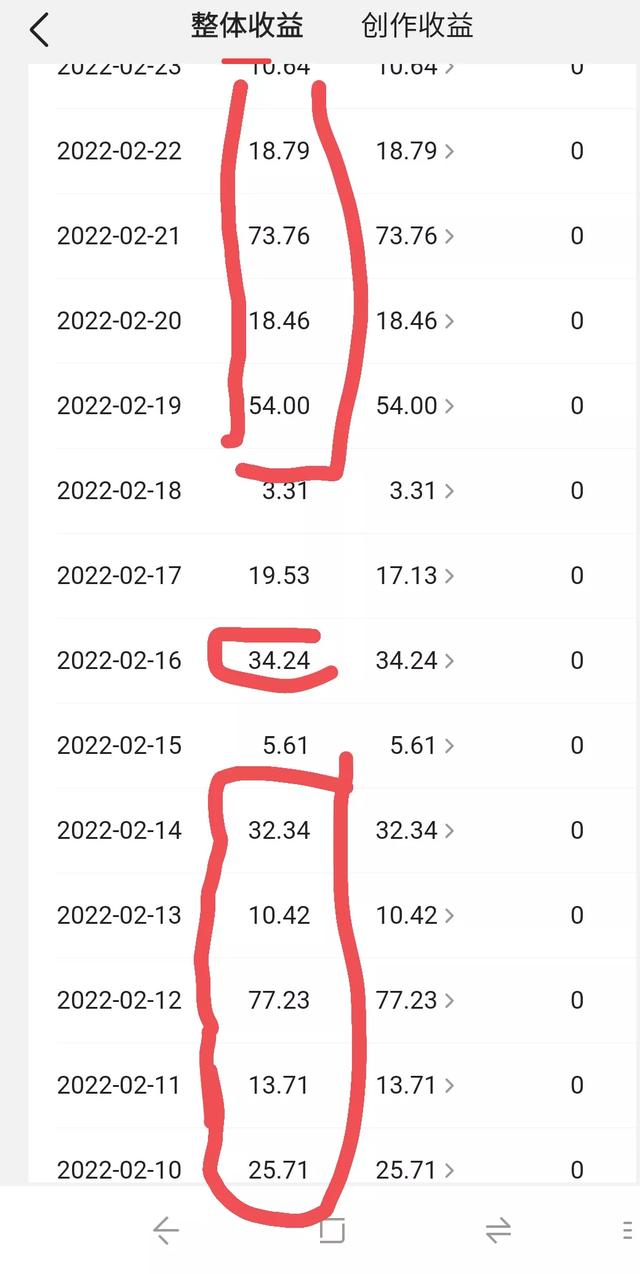
Task: Show 13.71 earnings detail for 2022-02-11
Action: pyautogui.click(x=414, y=1086)
